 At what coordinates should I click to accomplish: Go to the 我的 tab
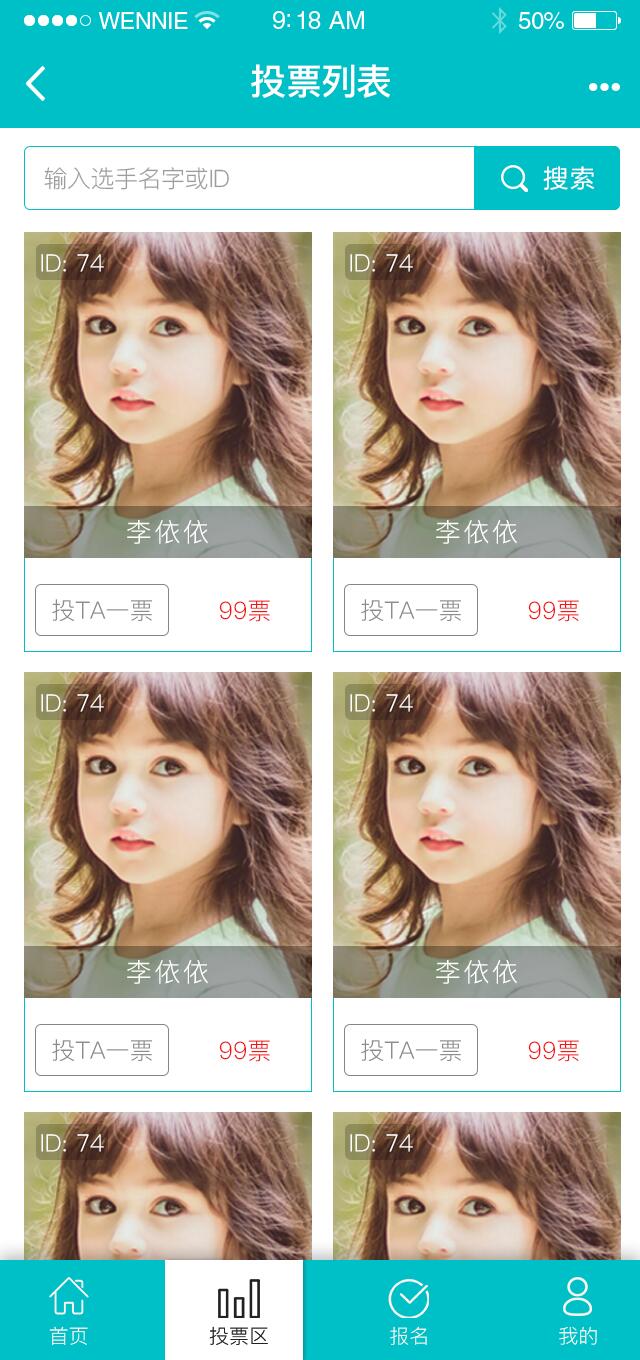pos(577,1310)
